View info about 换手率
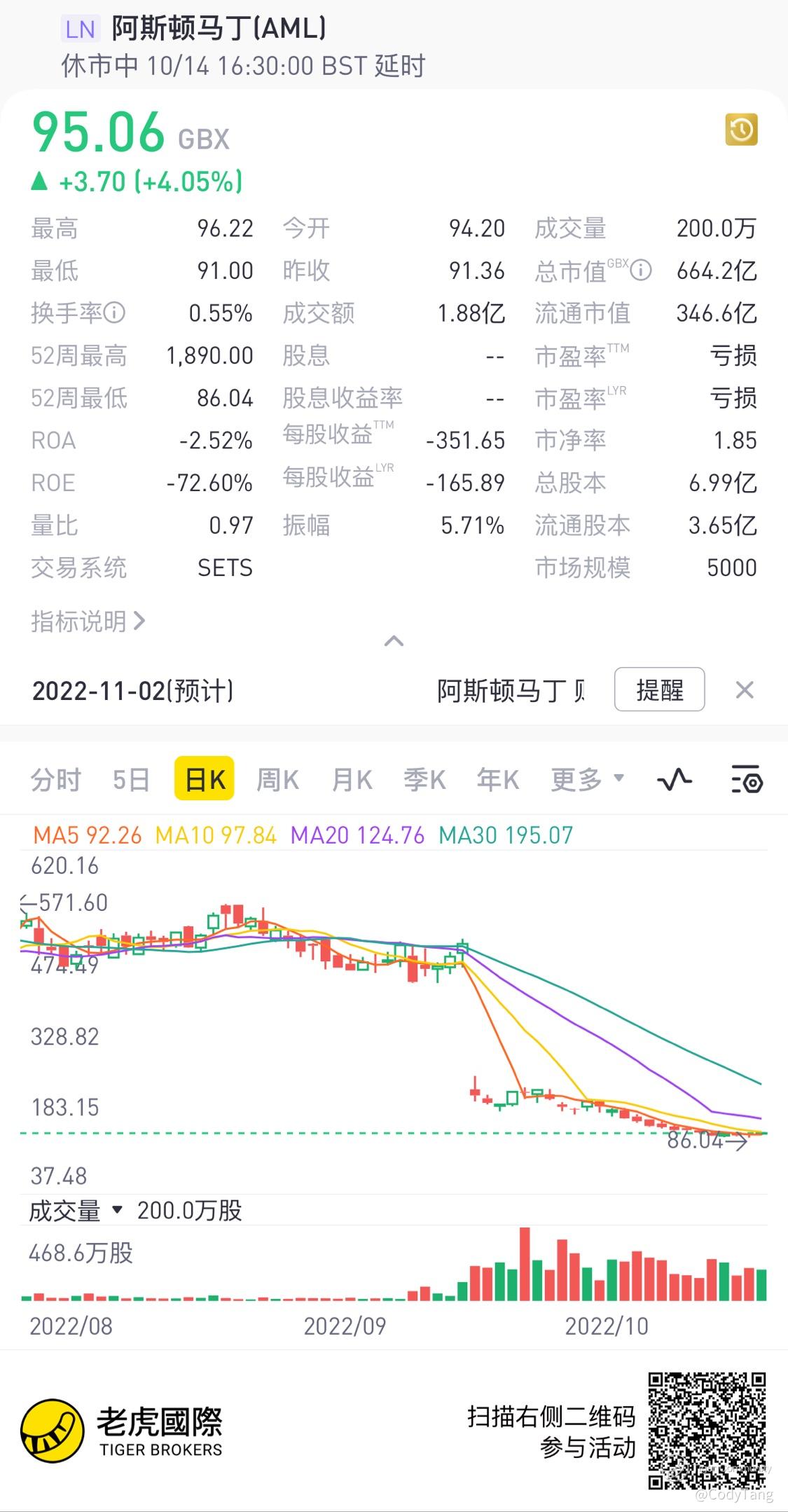The width and height of the screenshot is (788, 1512). click(x=115, y=312)
